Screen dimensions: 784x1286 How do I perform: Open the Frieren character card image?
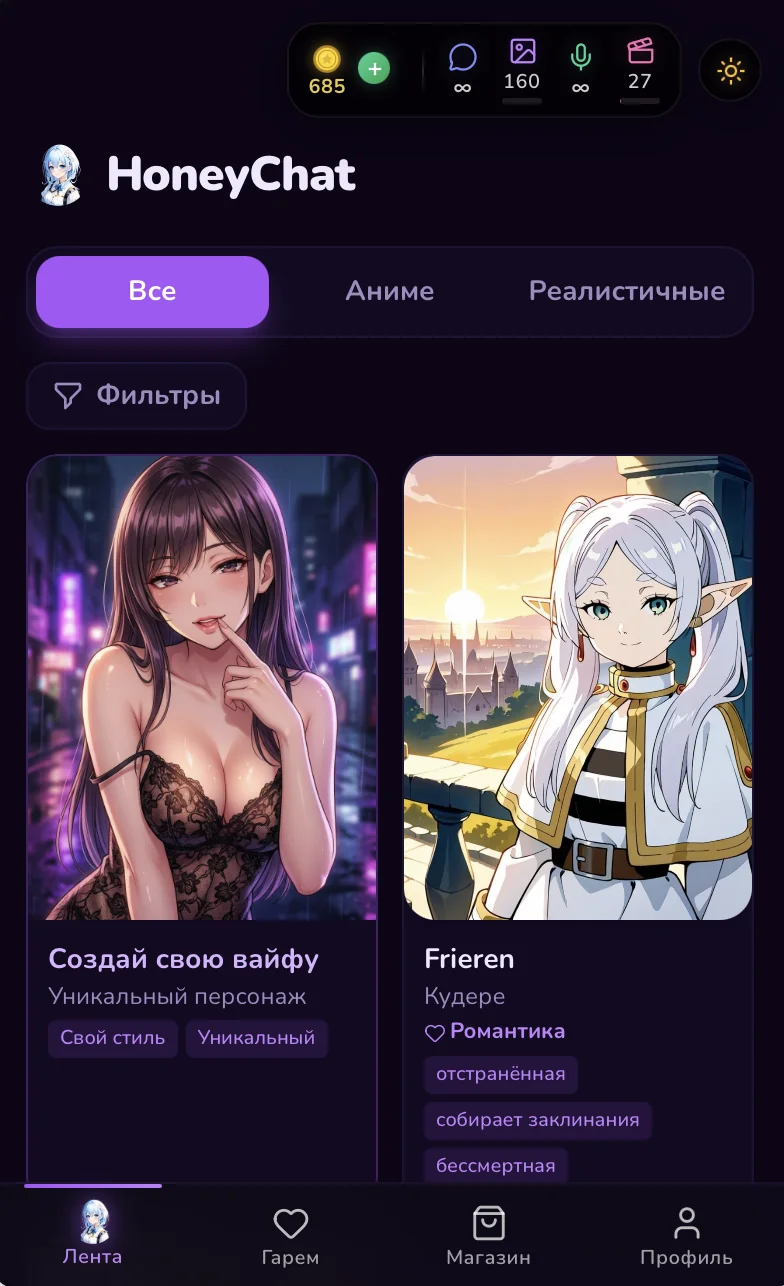pos(578,688)
